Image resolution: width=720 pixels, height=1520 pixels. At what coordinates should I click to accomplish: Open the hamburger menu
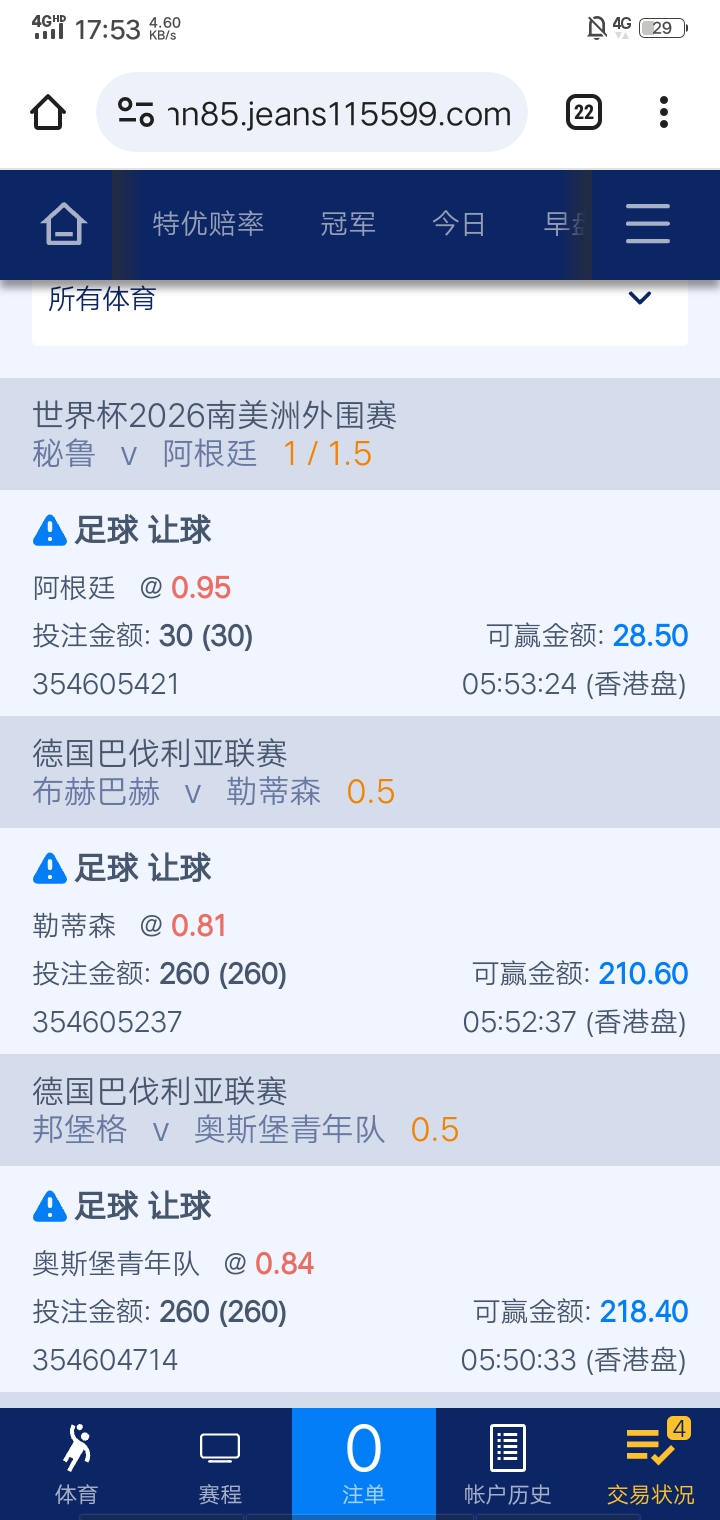click(x=648, y=224)
